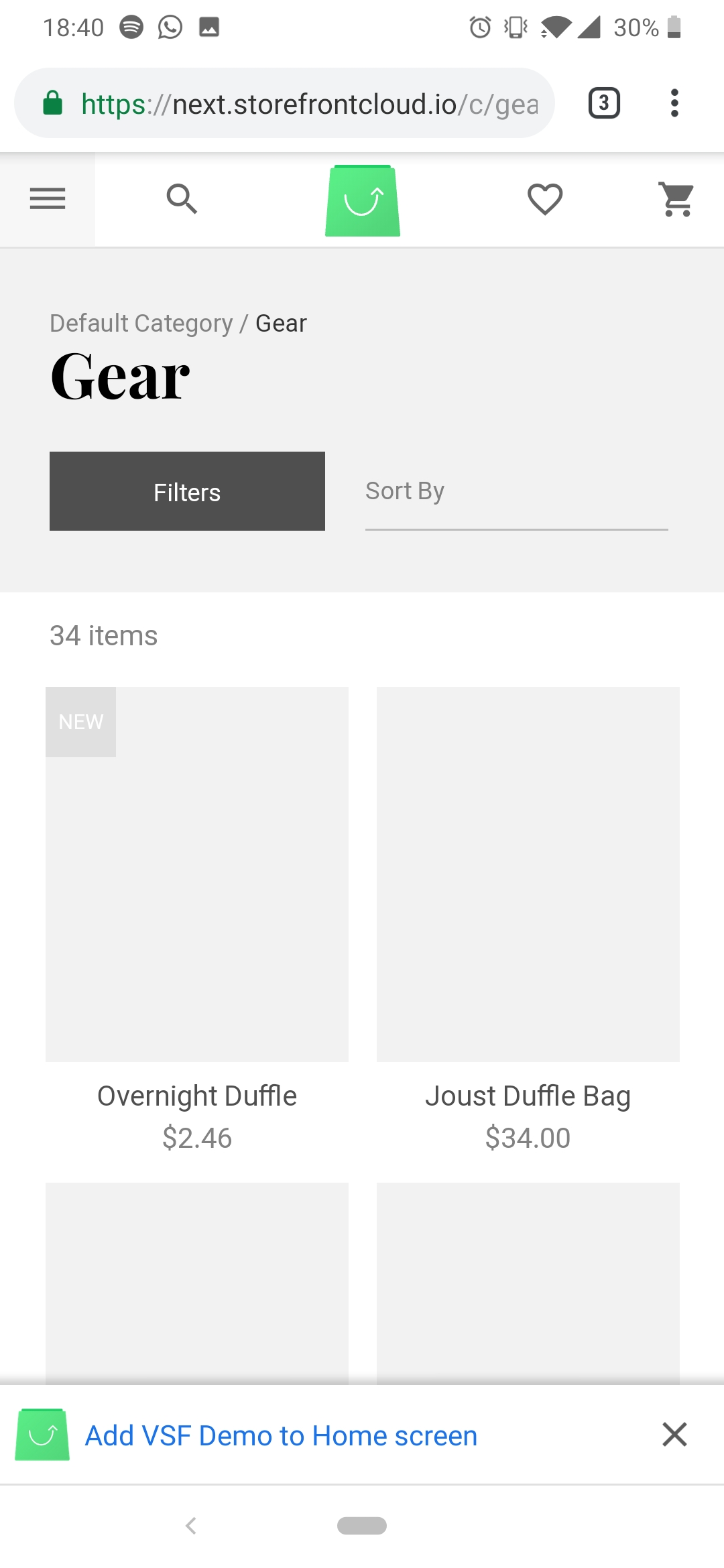The height and width of the screenshot is (1568, 724).
Task: Dismiss the Add to Home screen banner
Action: coord(674,1435)
